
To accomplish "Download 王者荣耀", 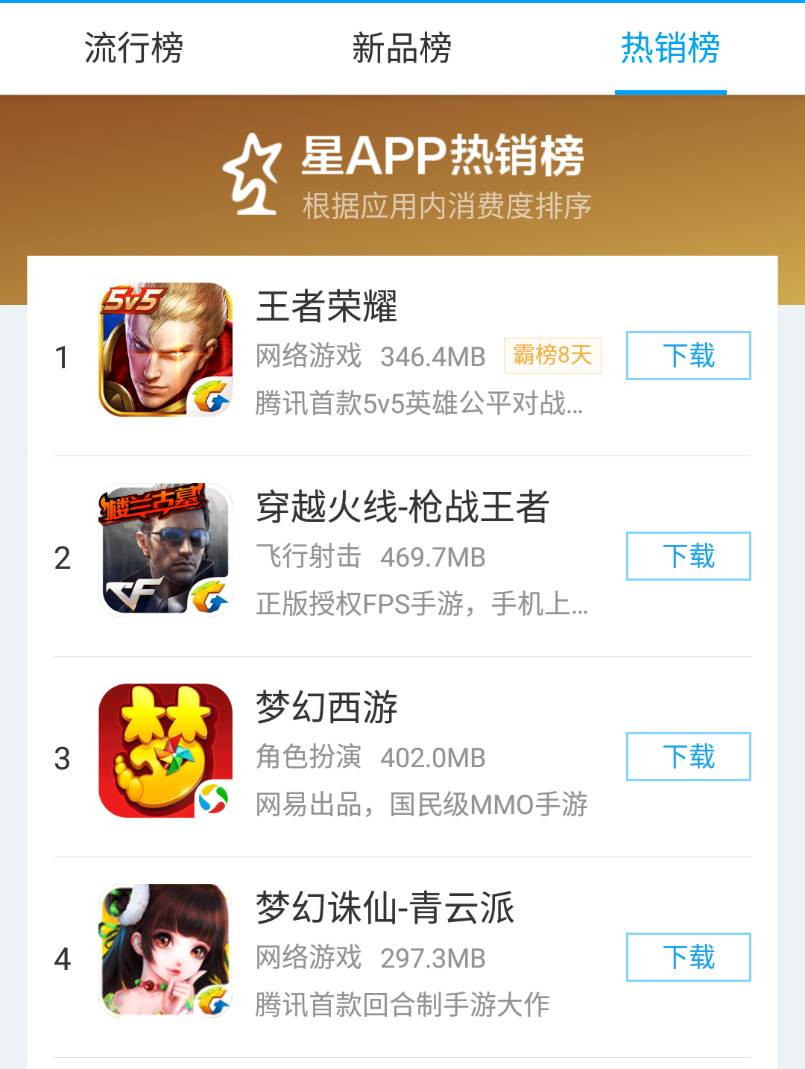I will tap(688, 355).
